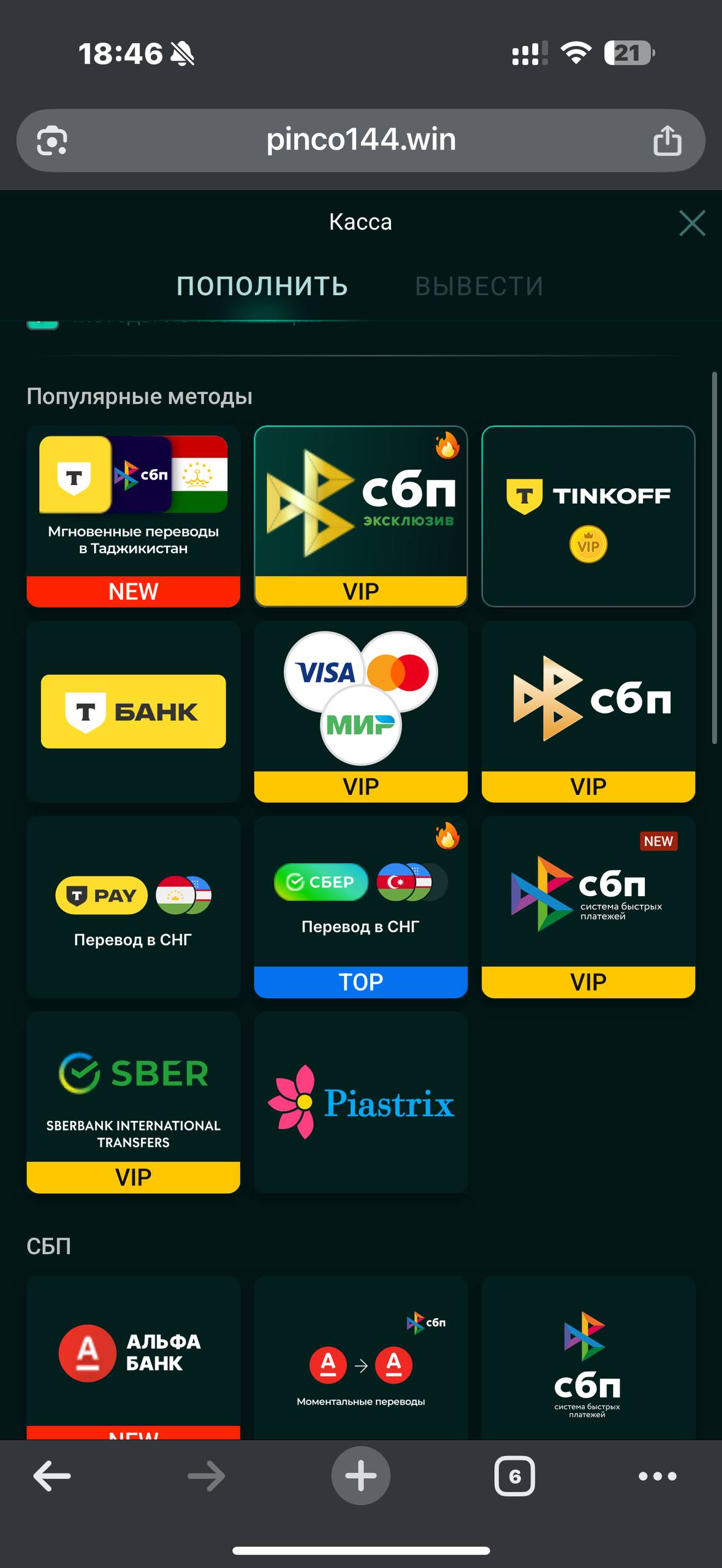This screenshot has width=722, height=1568.
Task: Share the page from address bar
Action: tap(667, 141)
